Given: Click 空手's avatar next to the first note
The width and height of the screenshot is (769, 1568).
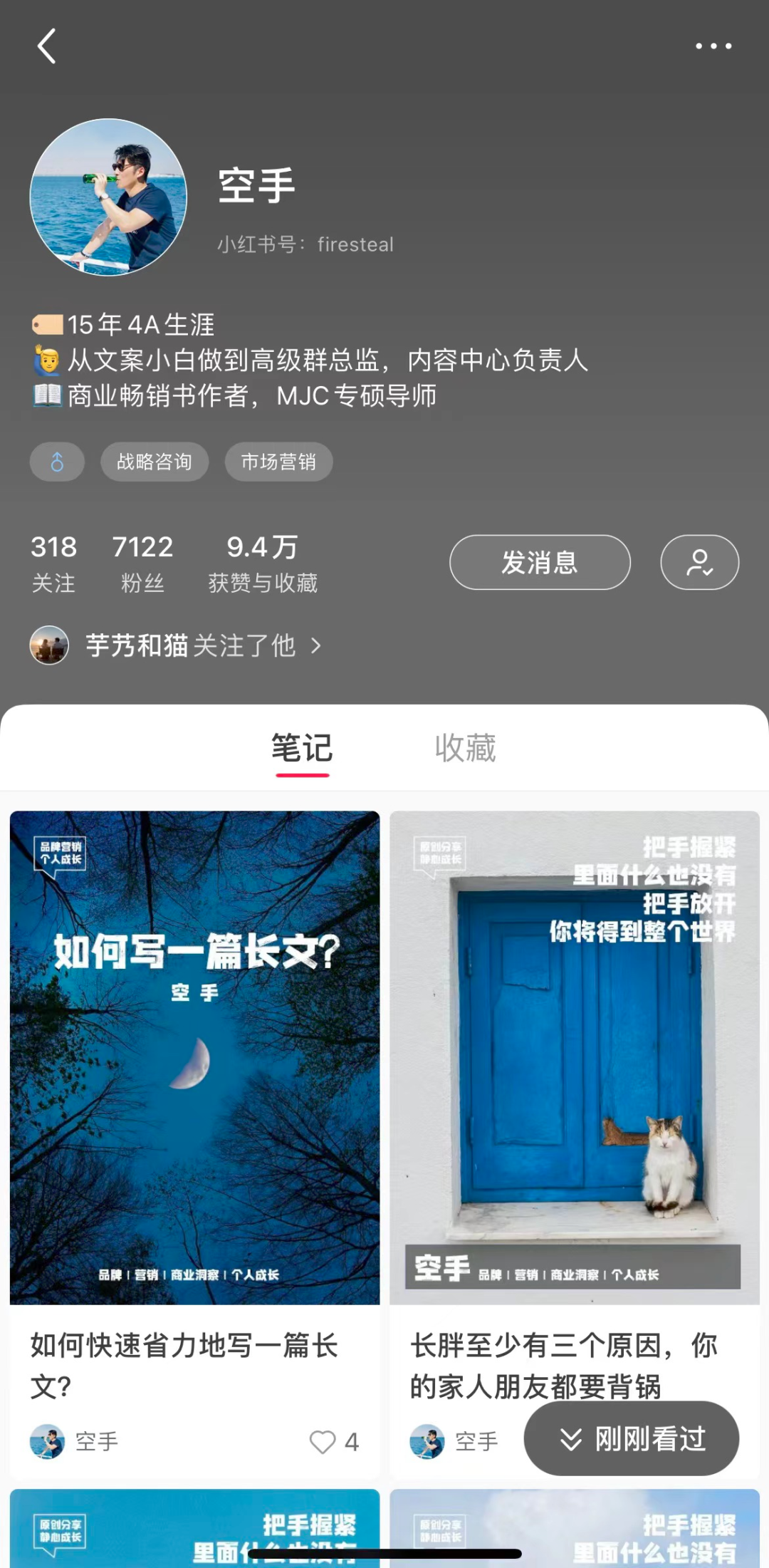Looking at the screenshot, I should tap(48, 1440).
